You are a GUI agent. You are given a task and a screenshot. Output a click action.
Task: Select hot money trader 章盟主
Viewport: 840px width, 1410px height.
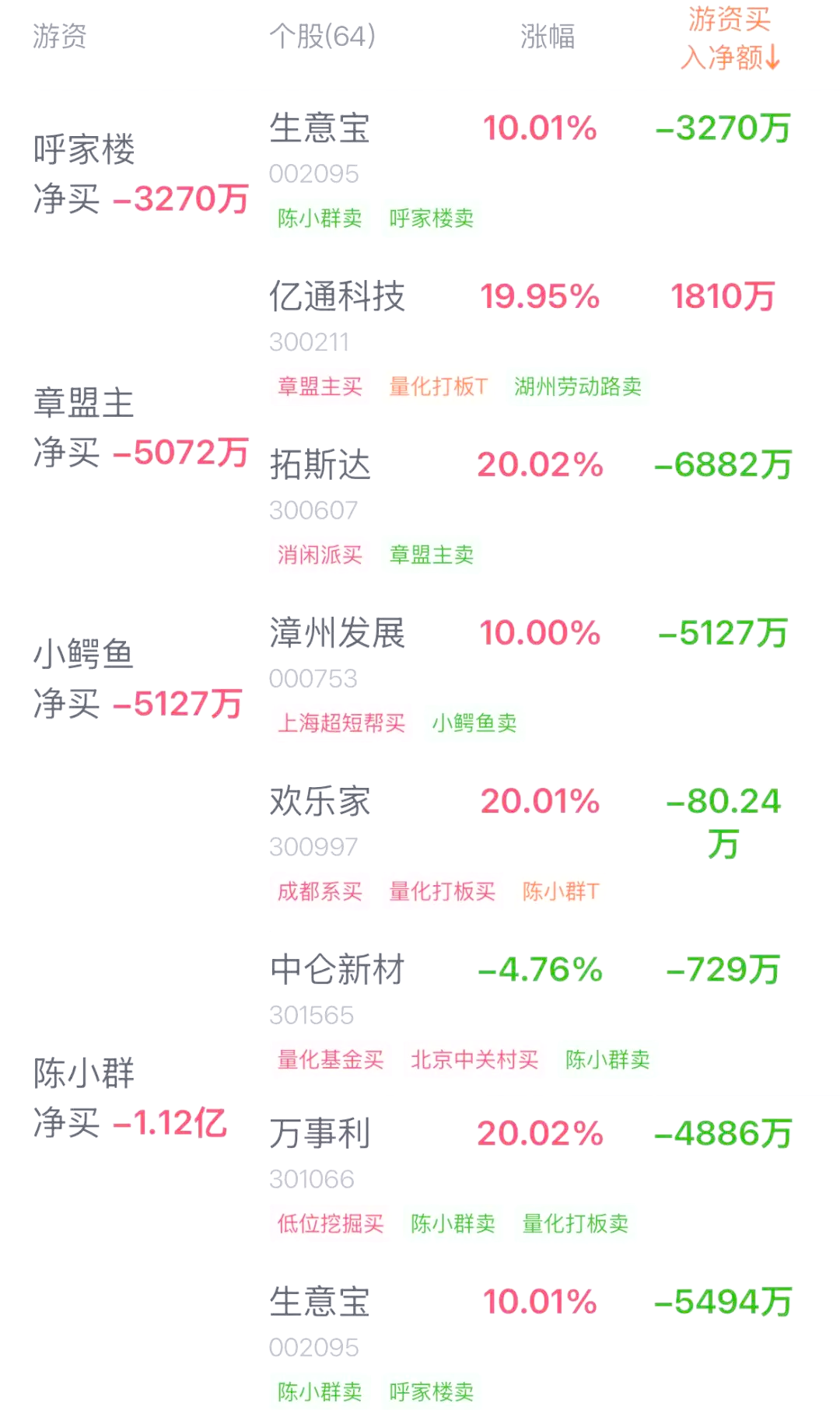(x=86, y=403)
